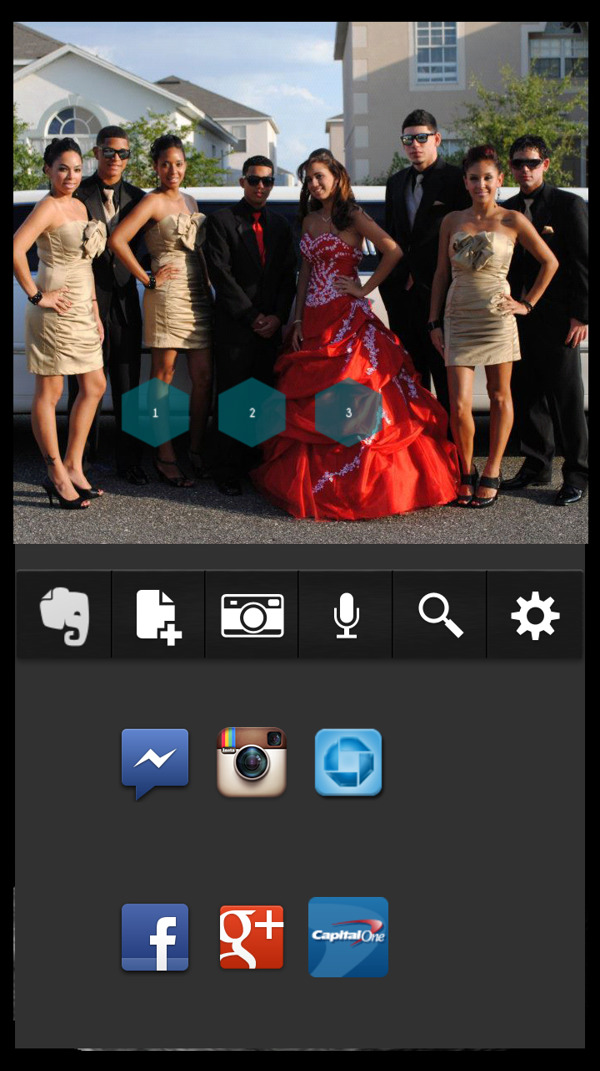
Task: Tap hexagon number 3
Action: pyautogui.click(x=349, y=412)
